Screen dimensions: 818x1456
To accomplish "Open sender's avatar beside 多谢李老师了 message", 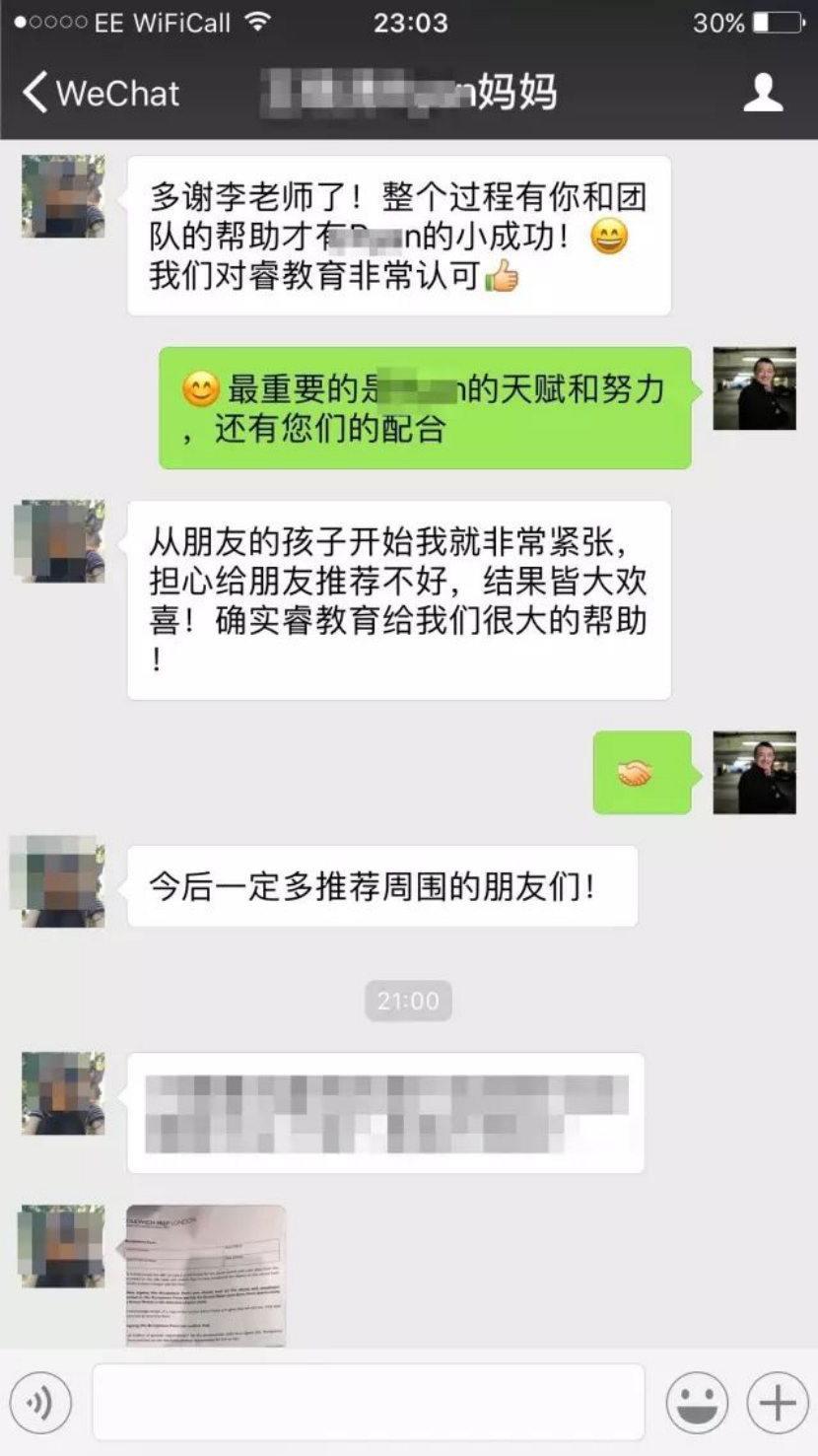I will point(63,196).
